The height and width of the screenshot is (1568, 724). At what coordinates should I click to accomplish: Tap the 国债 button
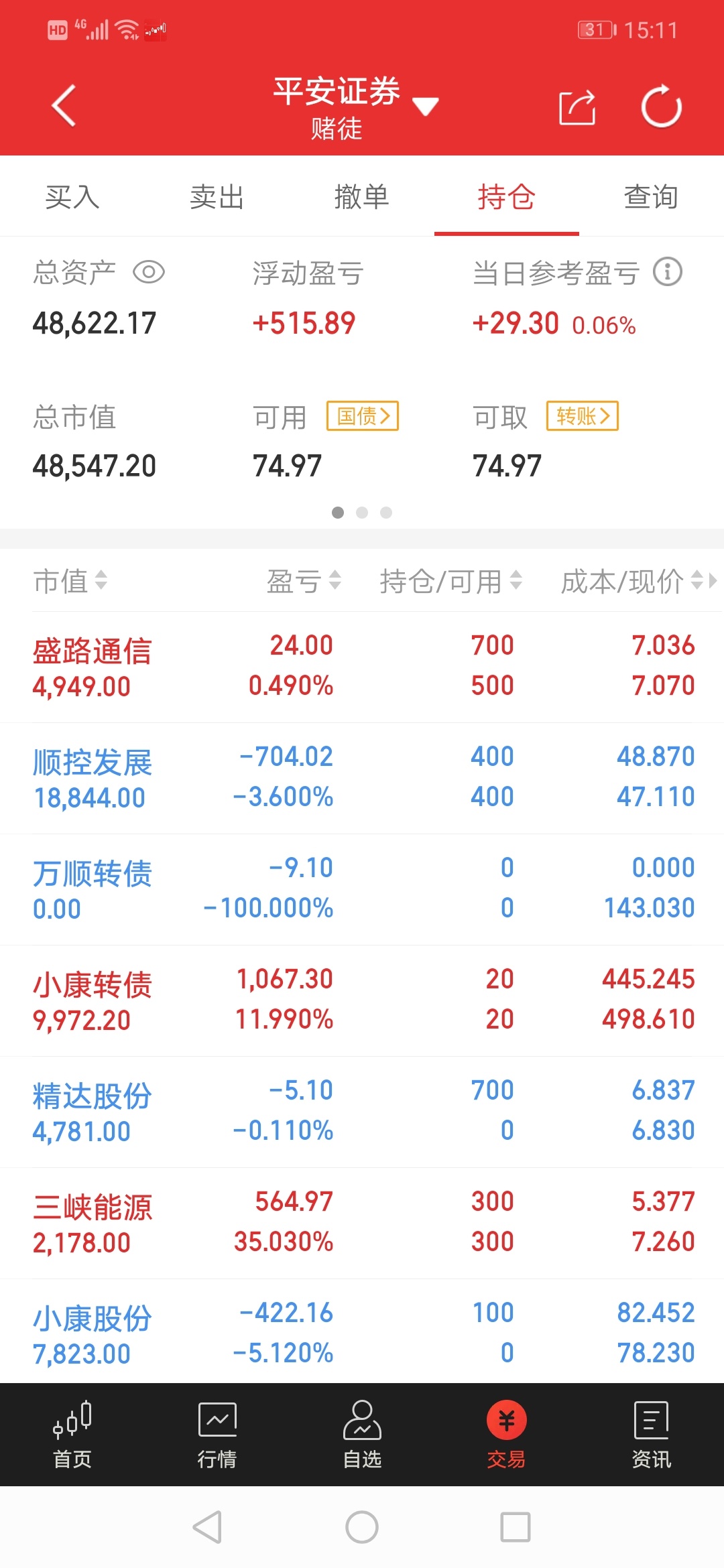(x=363, y=416)
